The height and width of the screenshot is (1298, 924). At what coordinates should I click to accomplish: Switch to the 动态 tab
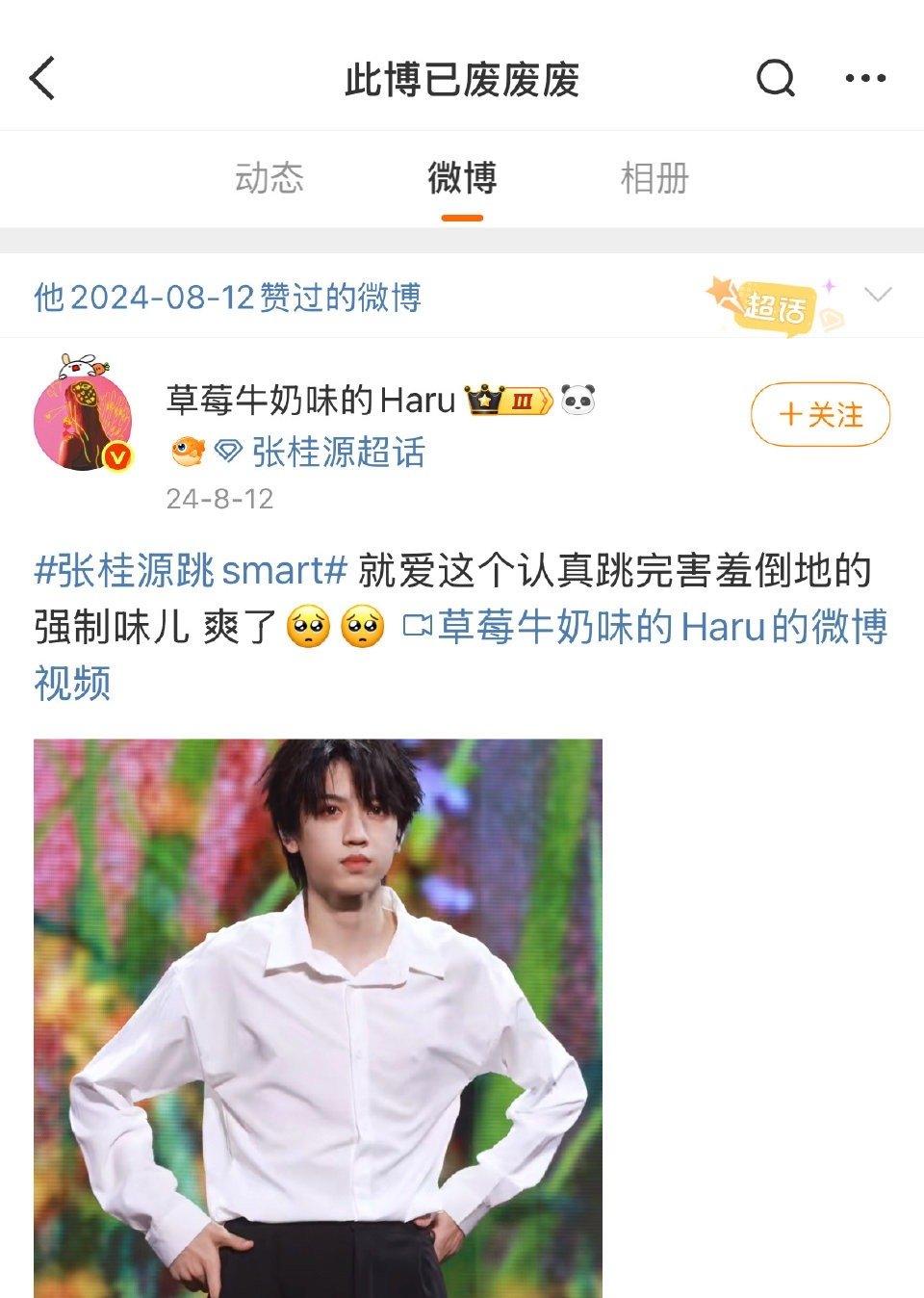click(x=269, y=179)
